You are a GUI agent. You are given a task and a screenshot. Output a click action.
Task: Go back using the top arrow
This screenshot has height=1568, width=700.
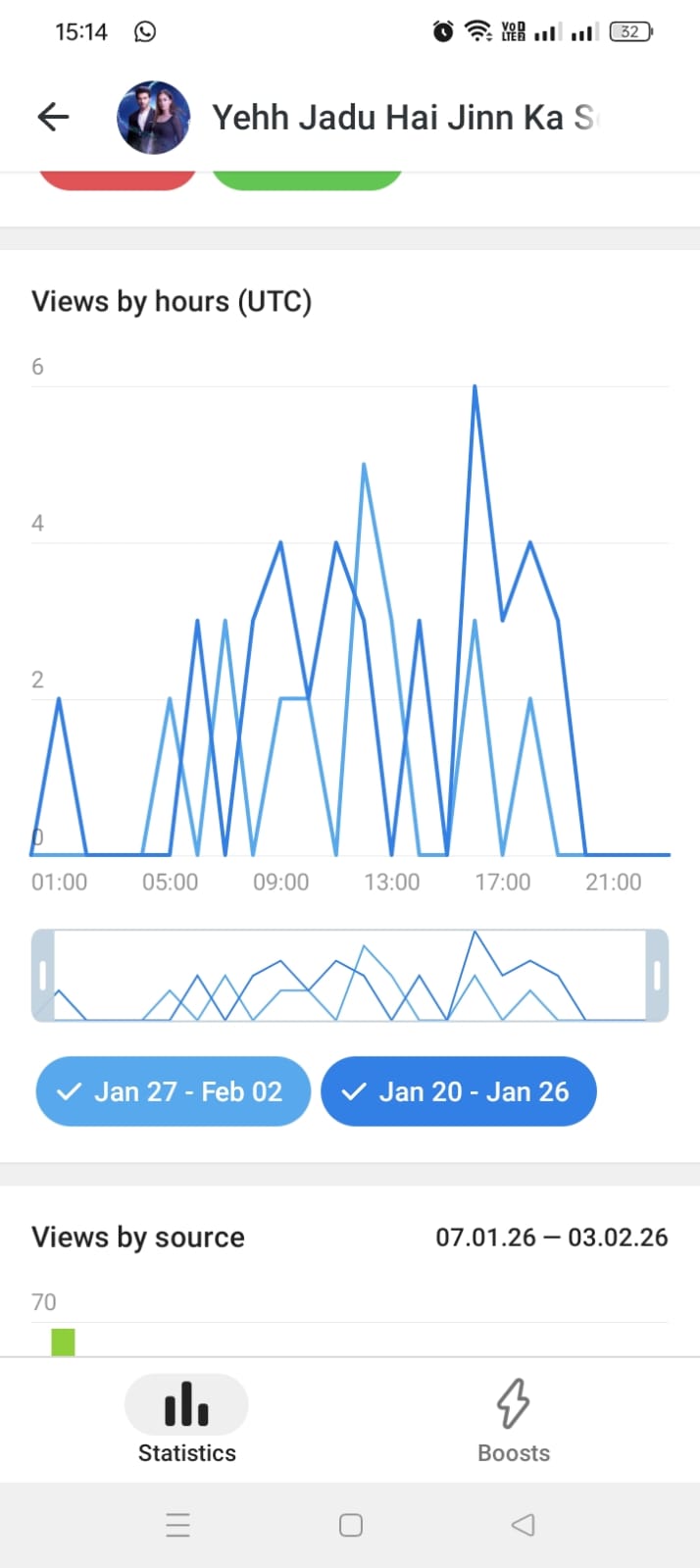[53, 118]
